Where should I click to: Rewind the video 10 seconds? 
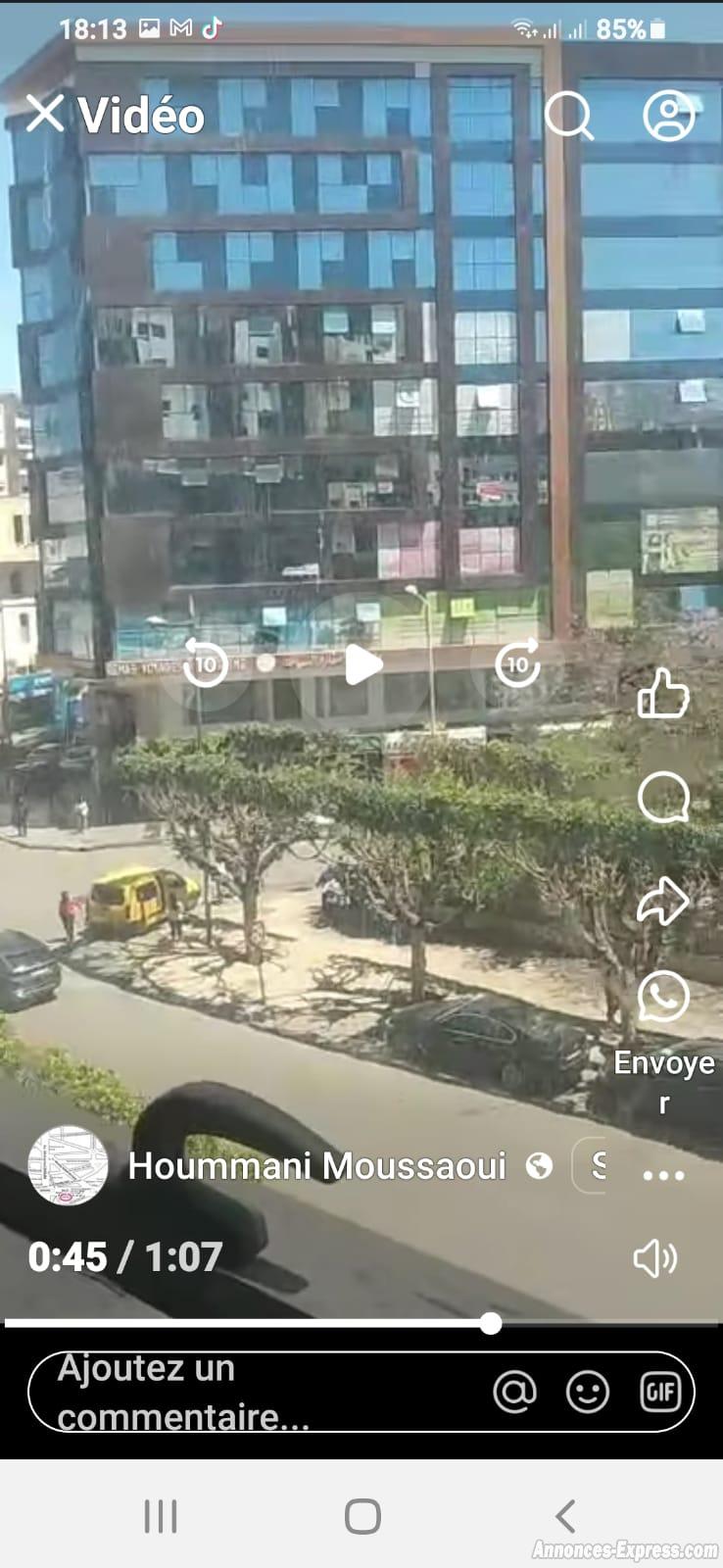pos(206,663)
